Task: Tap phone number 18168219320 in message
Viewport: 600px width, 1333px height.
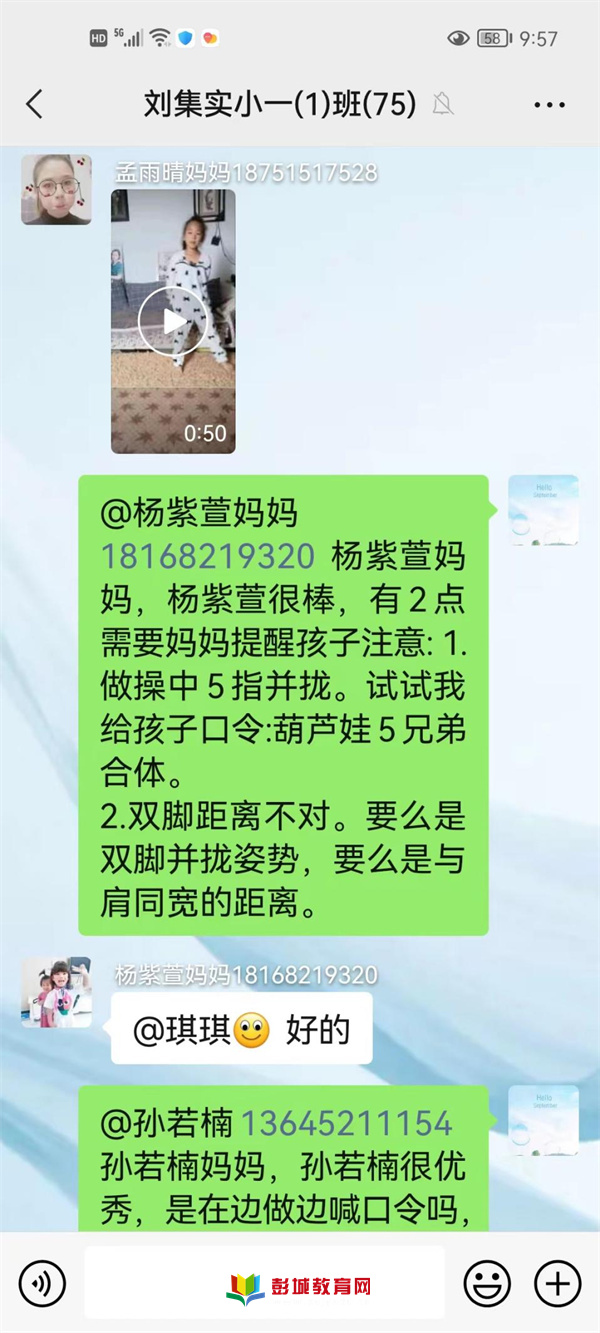Action: pos(208,556)
